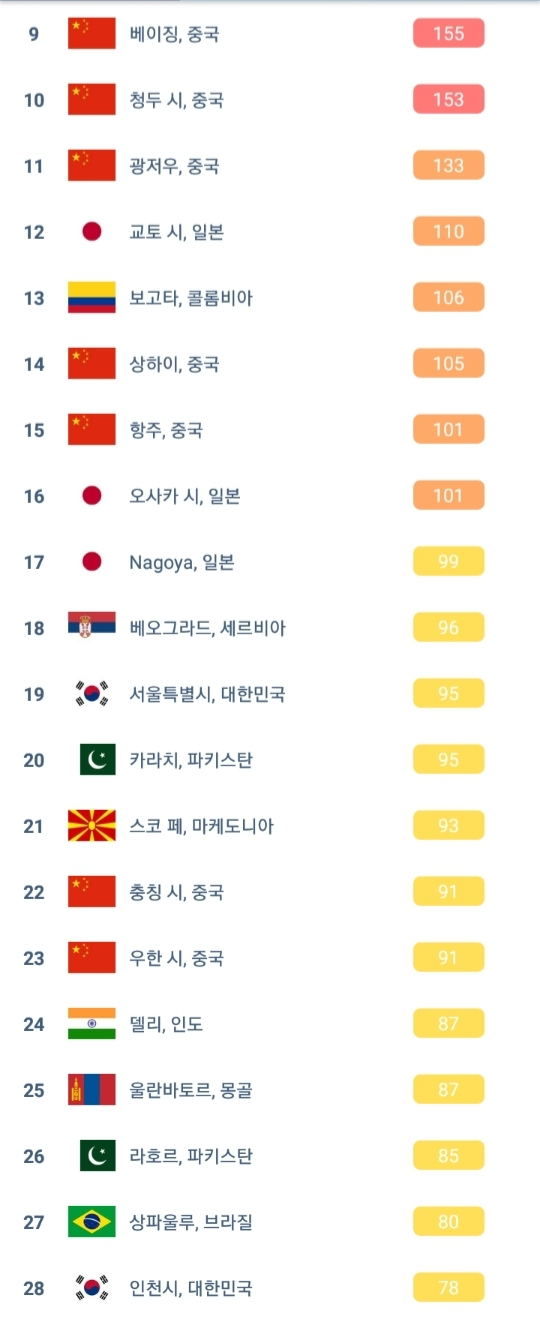Open 울란바토르, 몽골 city page
540x1319 pixels.
(x=270, y=1090)
